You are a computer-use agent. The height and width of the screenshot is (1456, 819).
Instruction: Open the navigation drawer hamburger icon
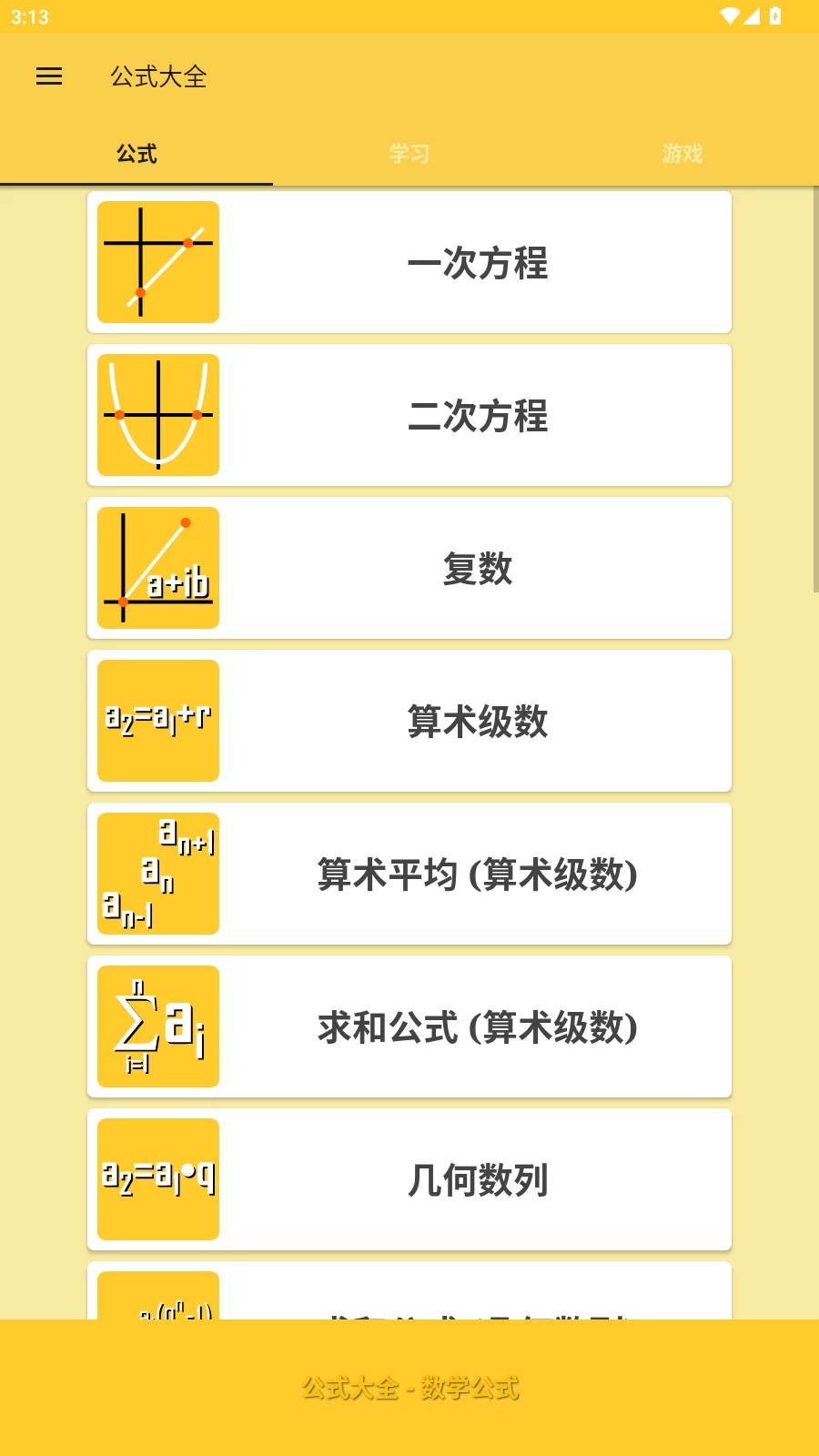pyautogui.click(x=48, y=76)
